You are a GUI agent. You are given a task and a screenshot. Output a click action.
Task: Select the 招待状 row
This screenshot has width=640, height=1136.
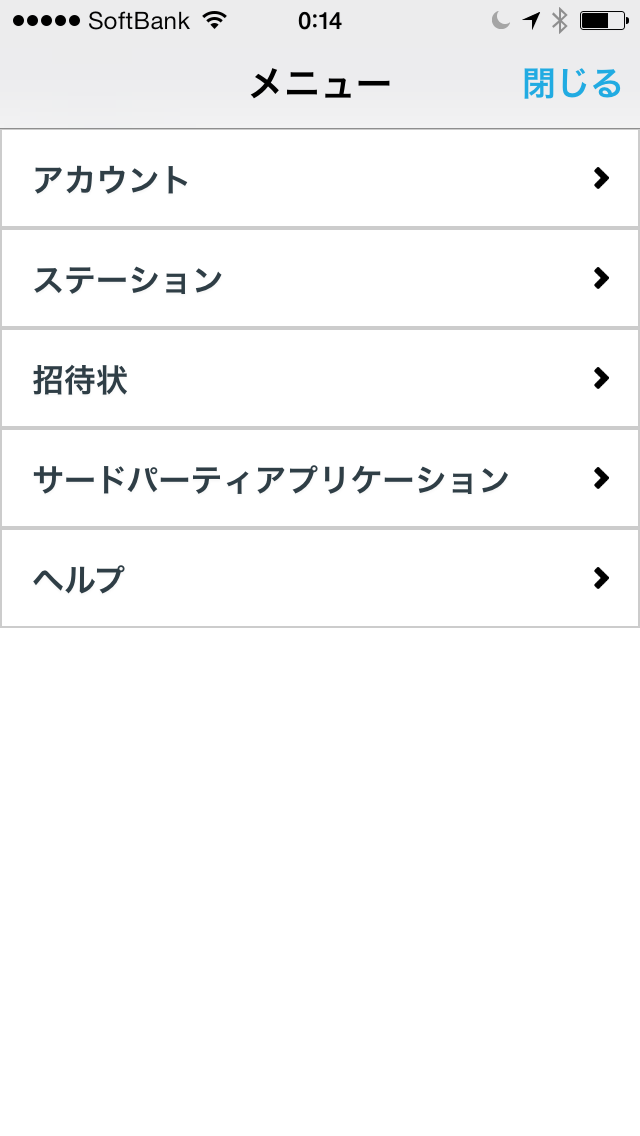point(320,379)
